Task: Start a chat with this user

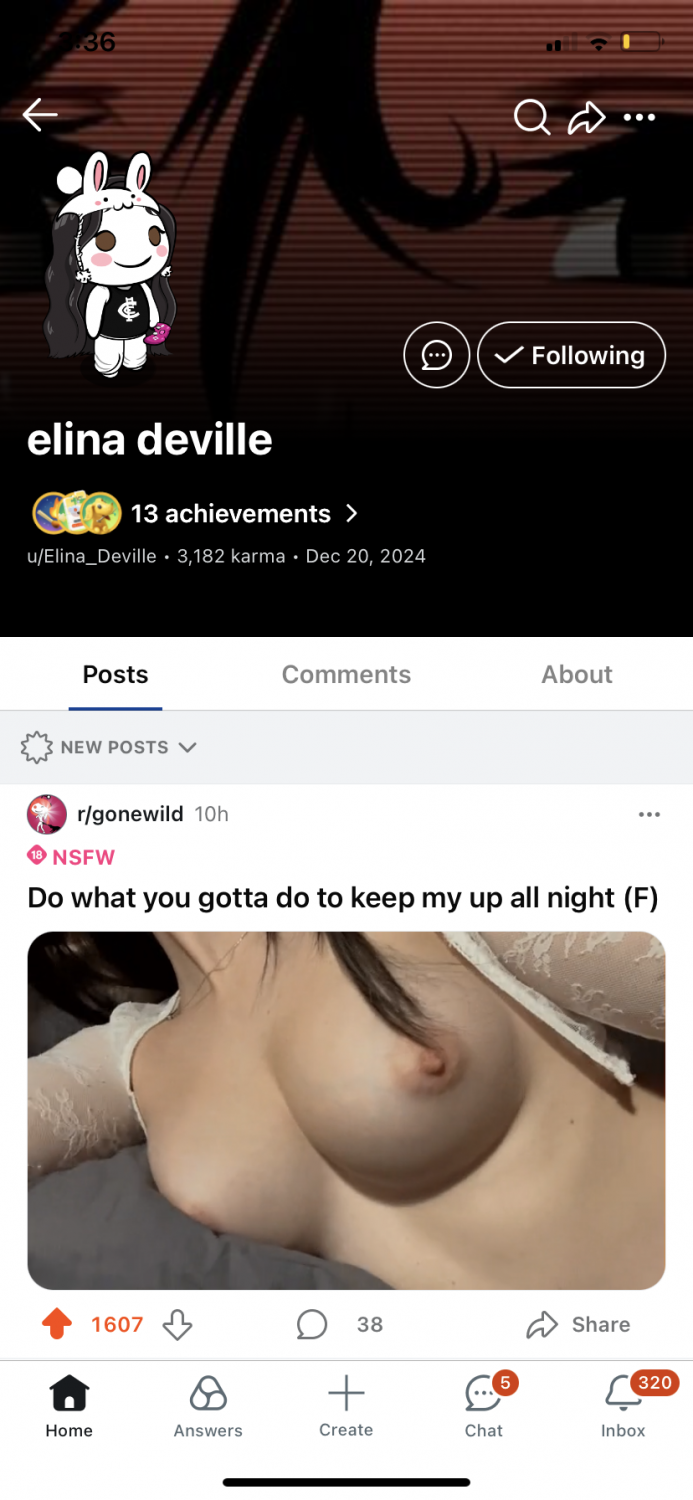Action: click(436, 355)
